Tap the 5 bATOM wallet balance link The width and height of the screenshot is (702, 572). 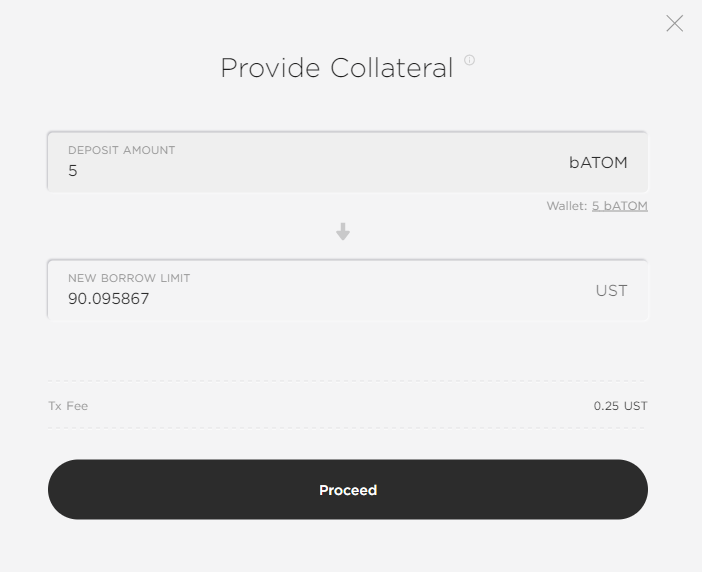click(x=619, y=206)
